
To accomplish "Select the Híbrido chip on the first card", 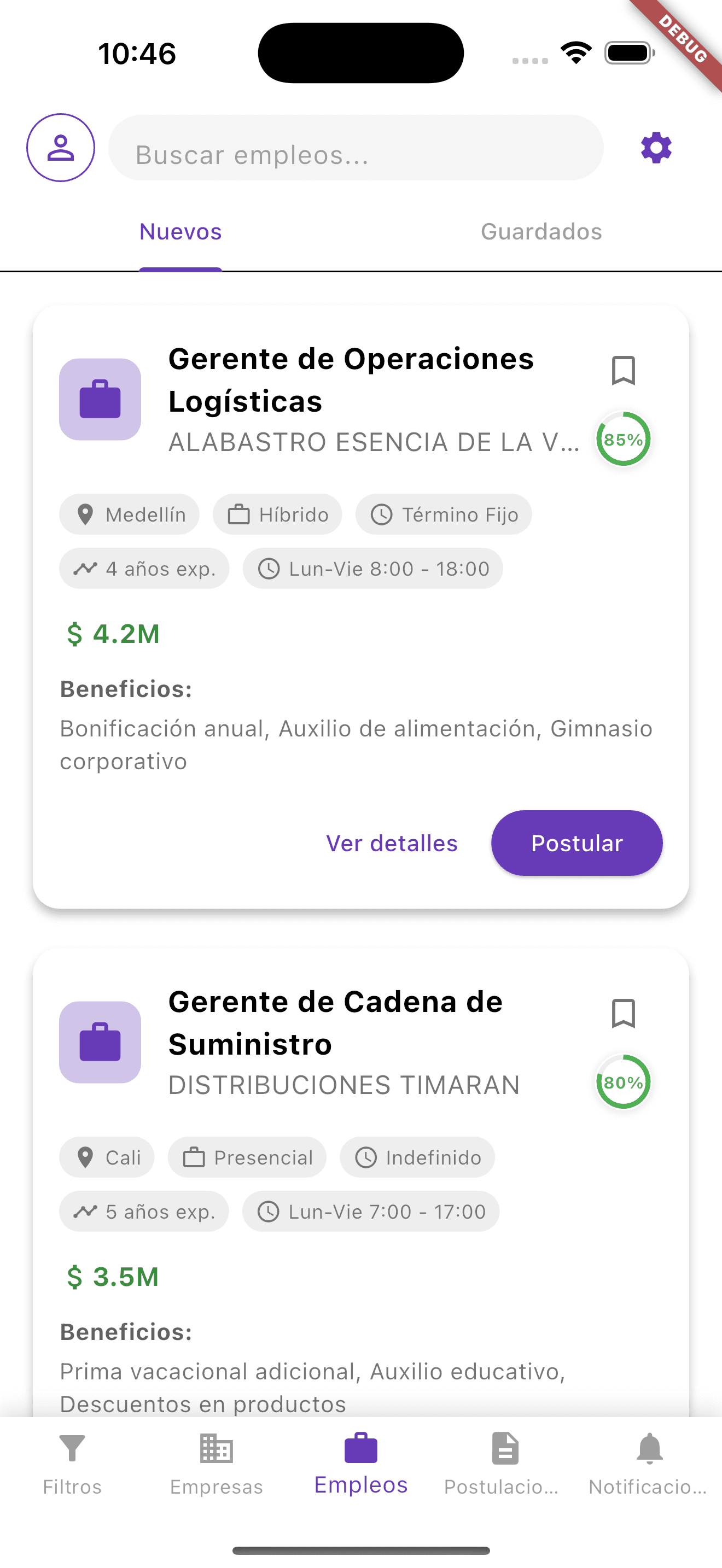I will 277,514.
